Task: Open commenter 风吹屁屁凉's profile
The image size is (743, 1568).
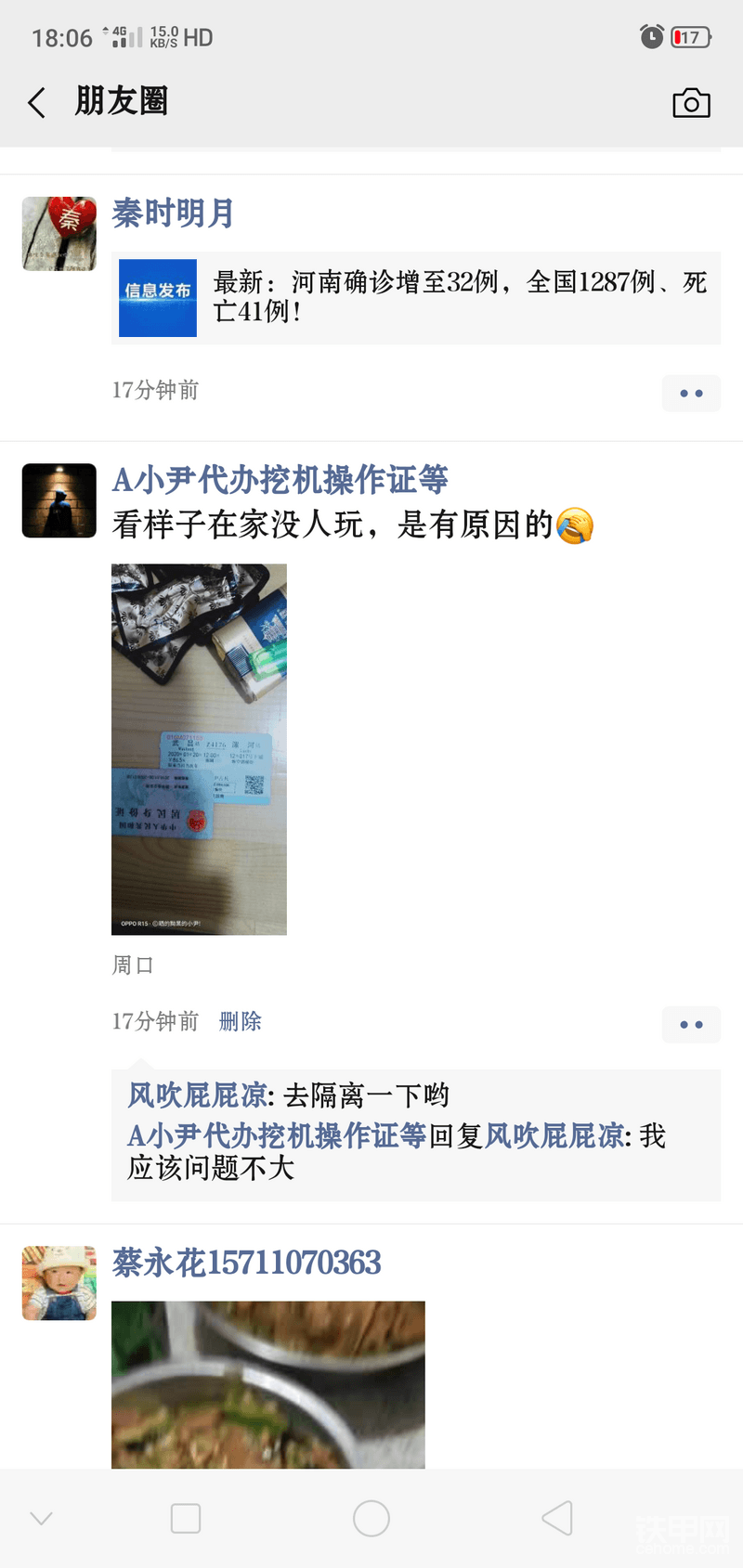Action: pos(198,1095)
